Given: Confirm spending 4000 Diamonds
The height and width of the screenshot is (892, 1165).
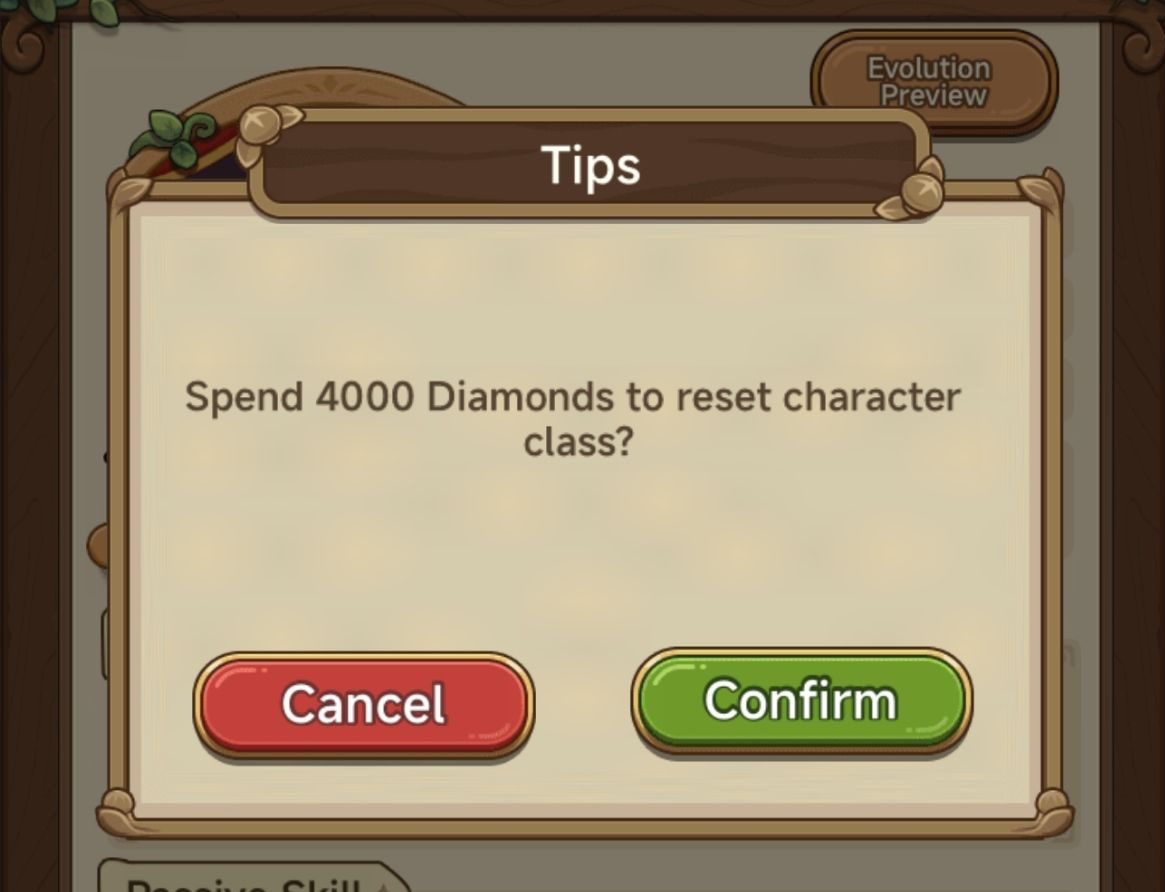Looking at the screenshot, I should coord(801,700).
